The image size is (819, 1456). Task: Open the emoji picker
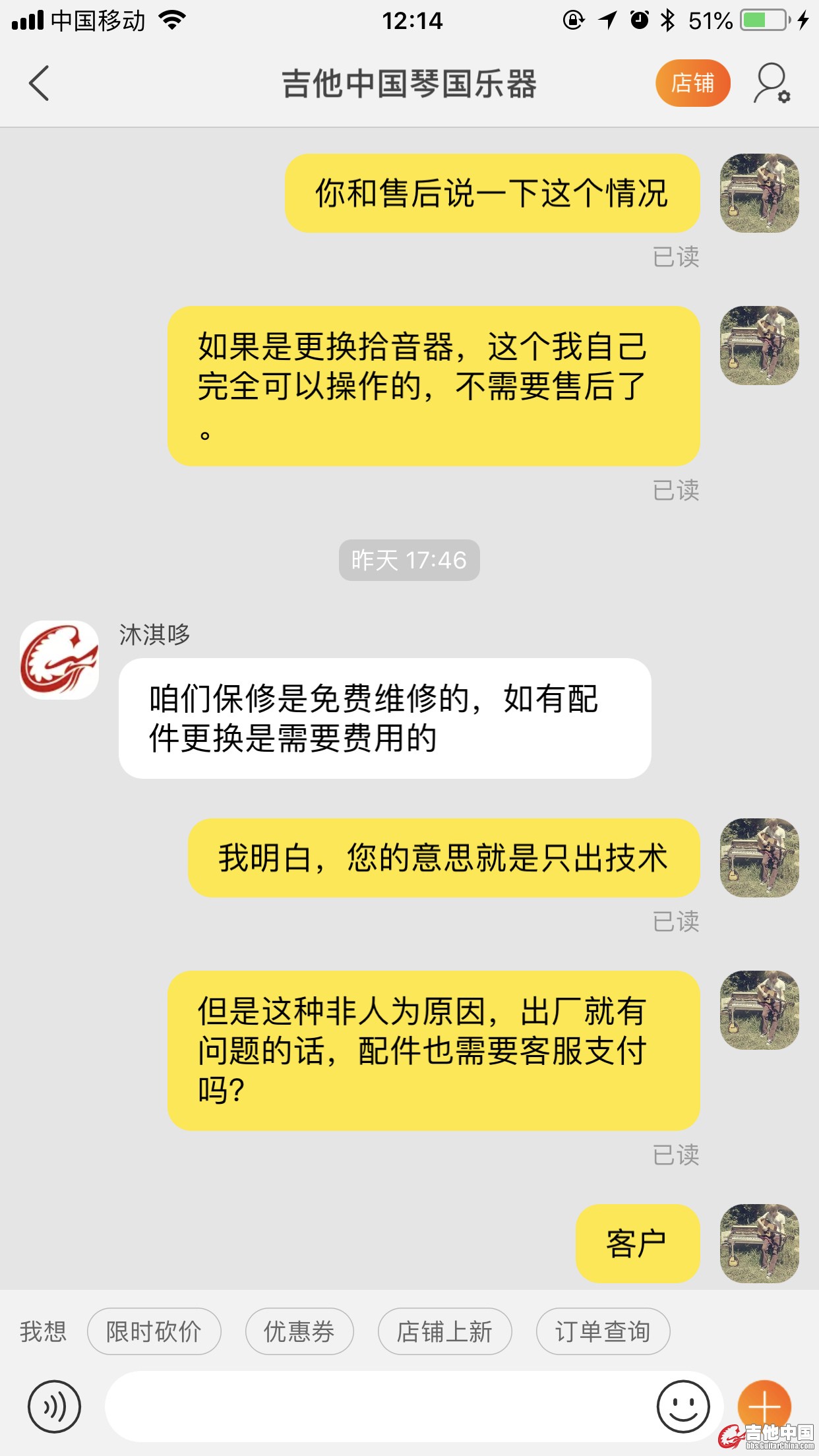click(683, 1407)
